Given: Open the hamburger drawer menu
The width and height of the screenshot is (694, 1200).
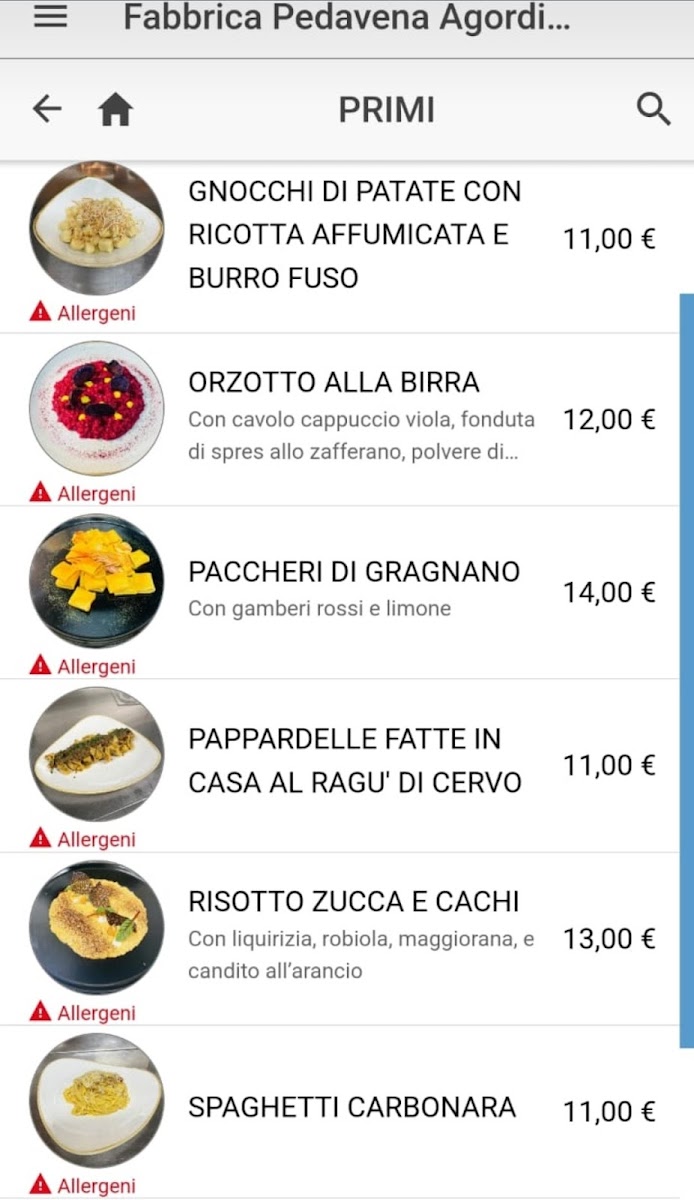Looking at the screenshot, I should point(50,17).
